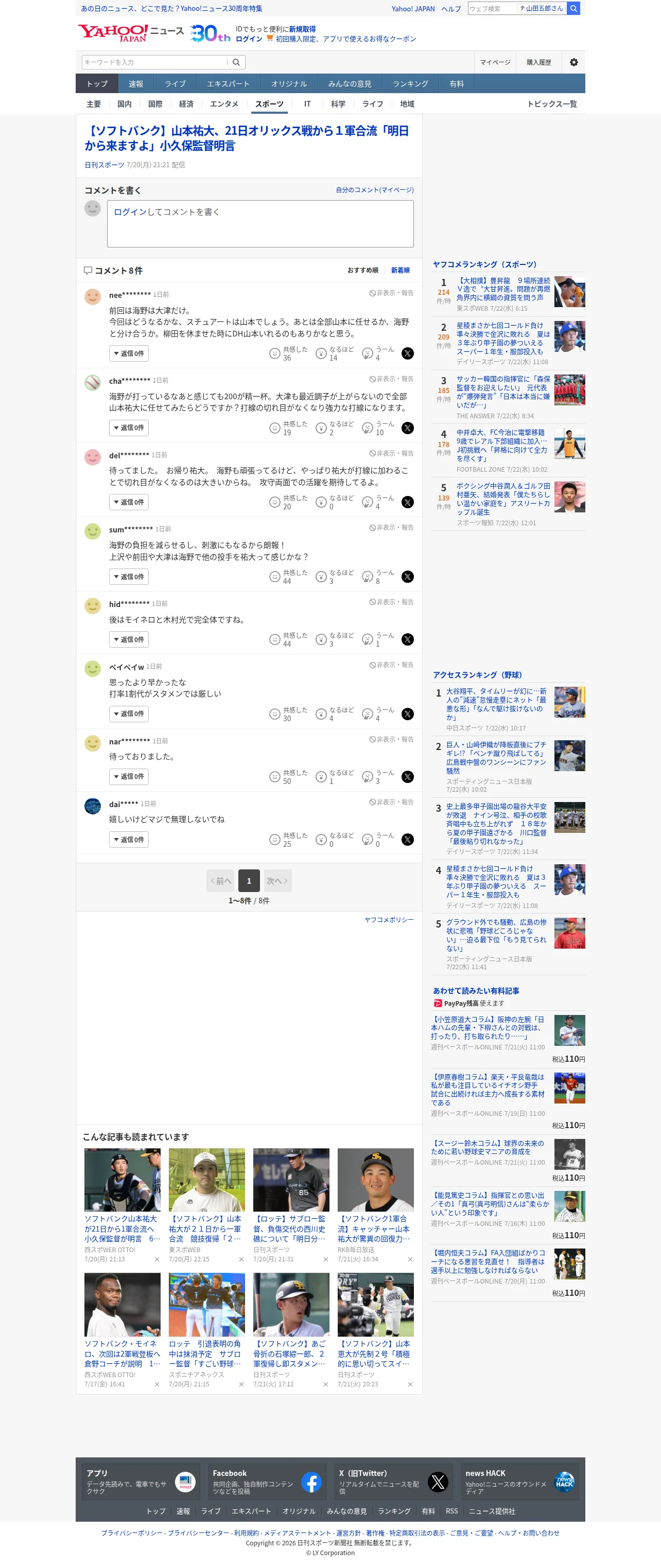Expand replies on nee******** comment

coord(129,353)
